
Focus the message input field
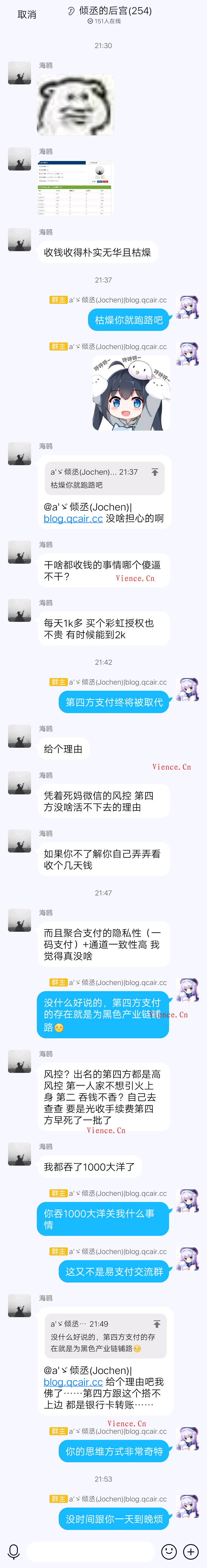pyautogui.click(x=91, y=1551)
